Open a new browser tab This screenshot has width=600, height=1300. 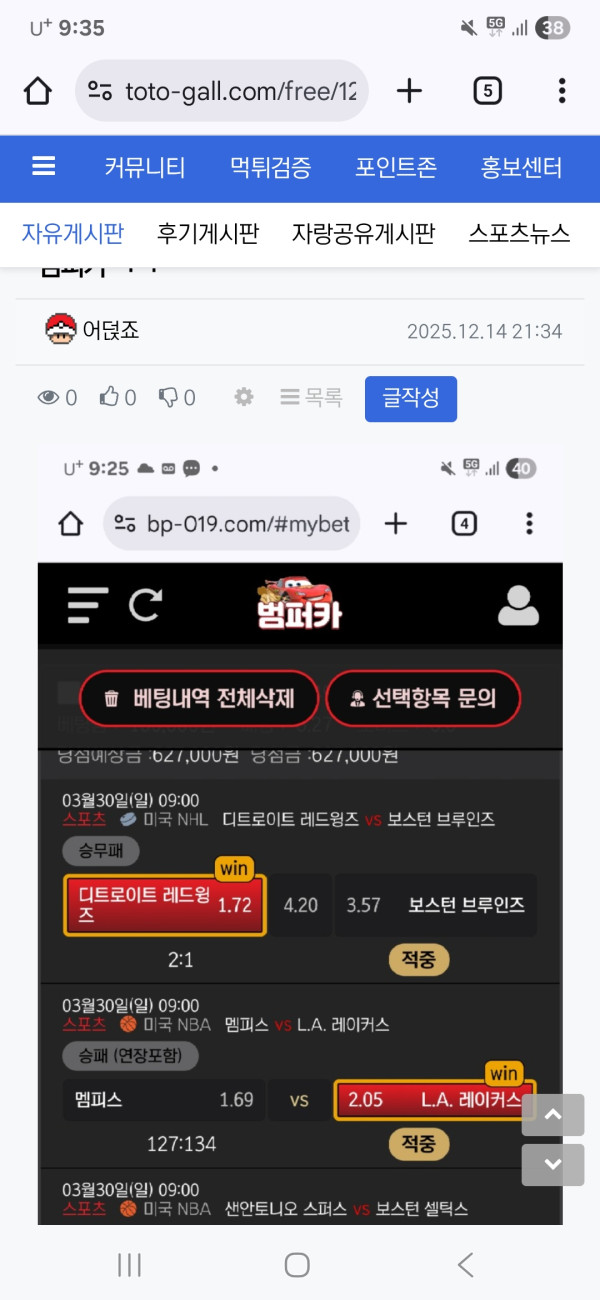tap(409, 91)
